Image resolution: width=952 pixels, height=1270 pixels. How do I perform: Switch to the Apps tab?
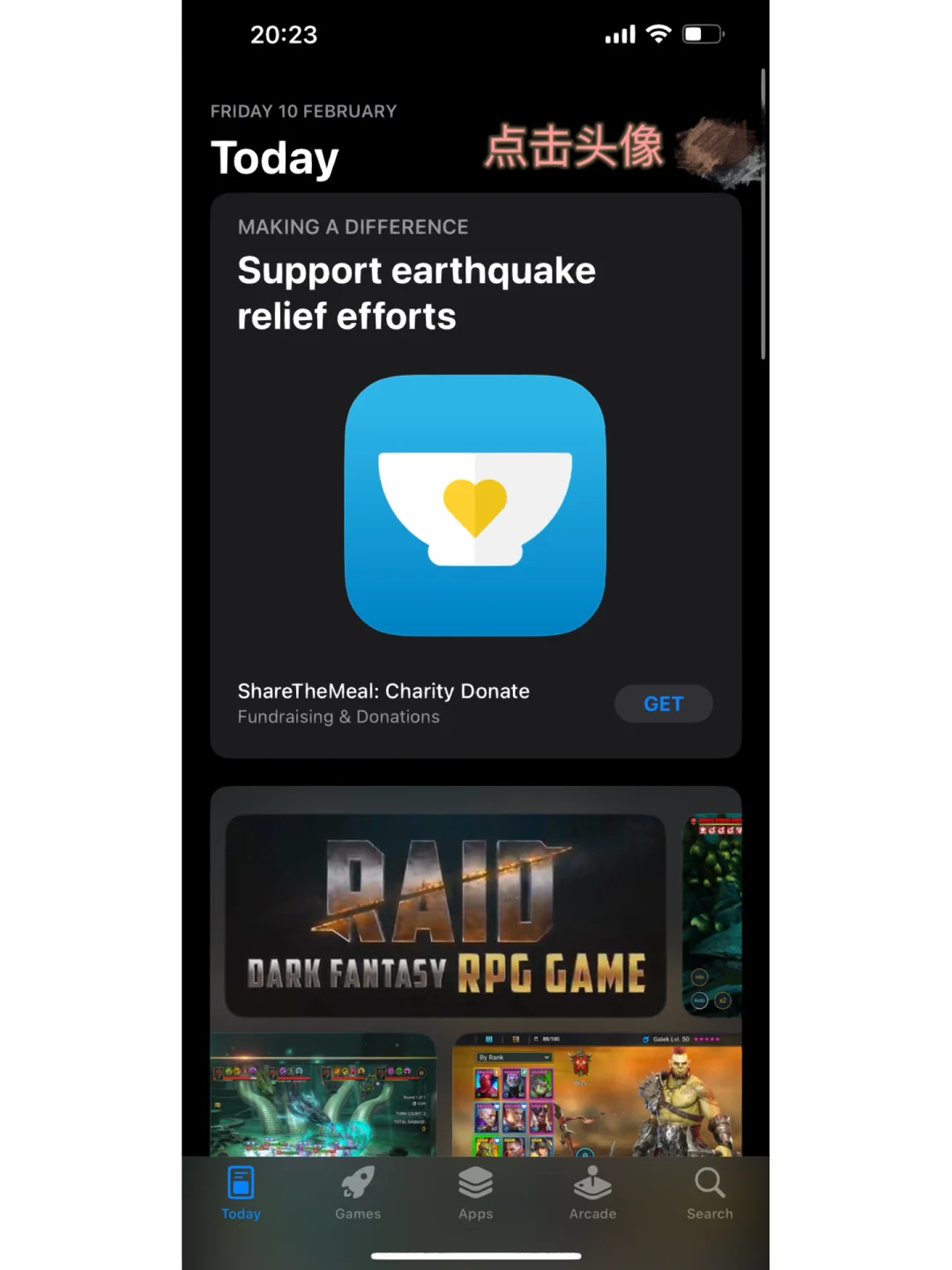(475, 1192)
